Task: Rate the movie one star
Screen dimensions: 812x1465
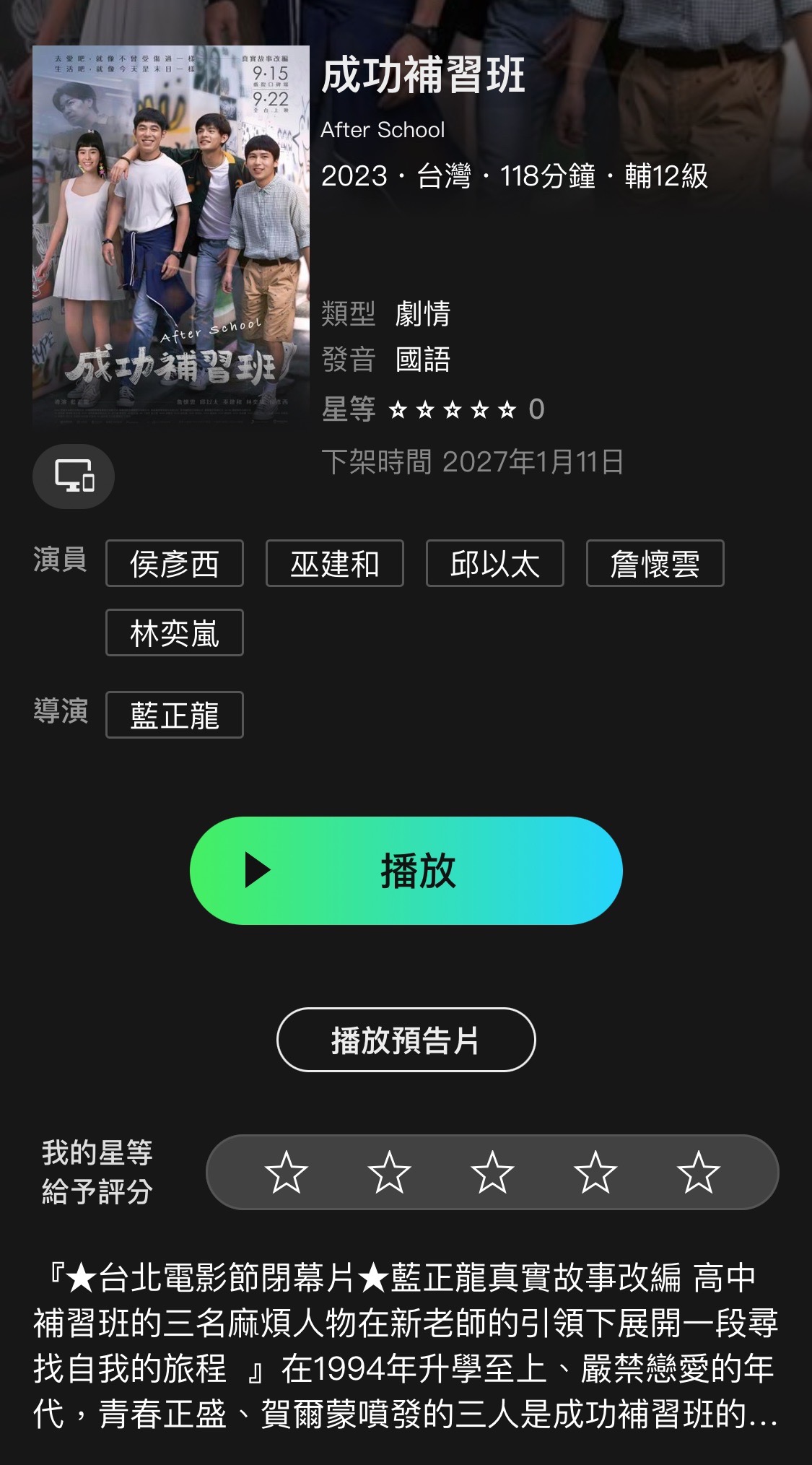Action: [x=287, y=1172]
